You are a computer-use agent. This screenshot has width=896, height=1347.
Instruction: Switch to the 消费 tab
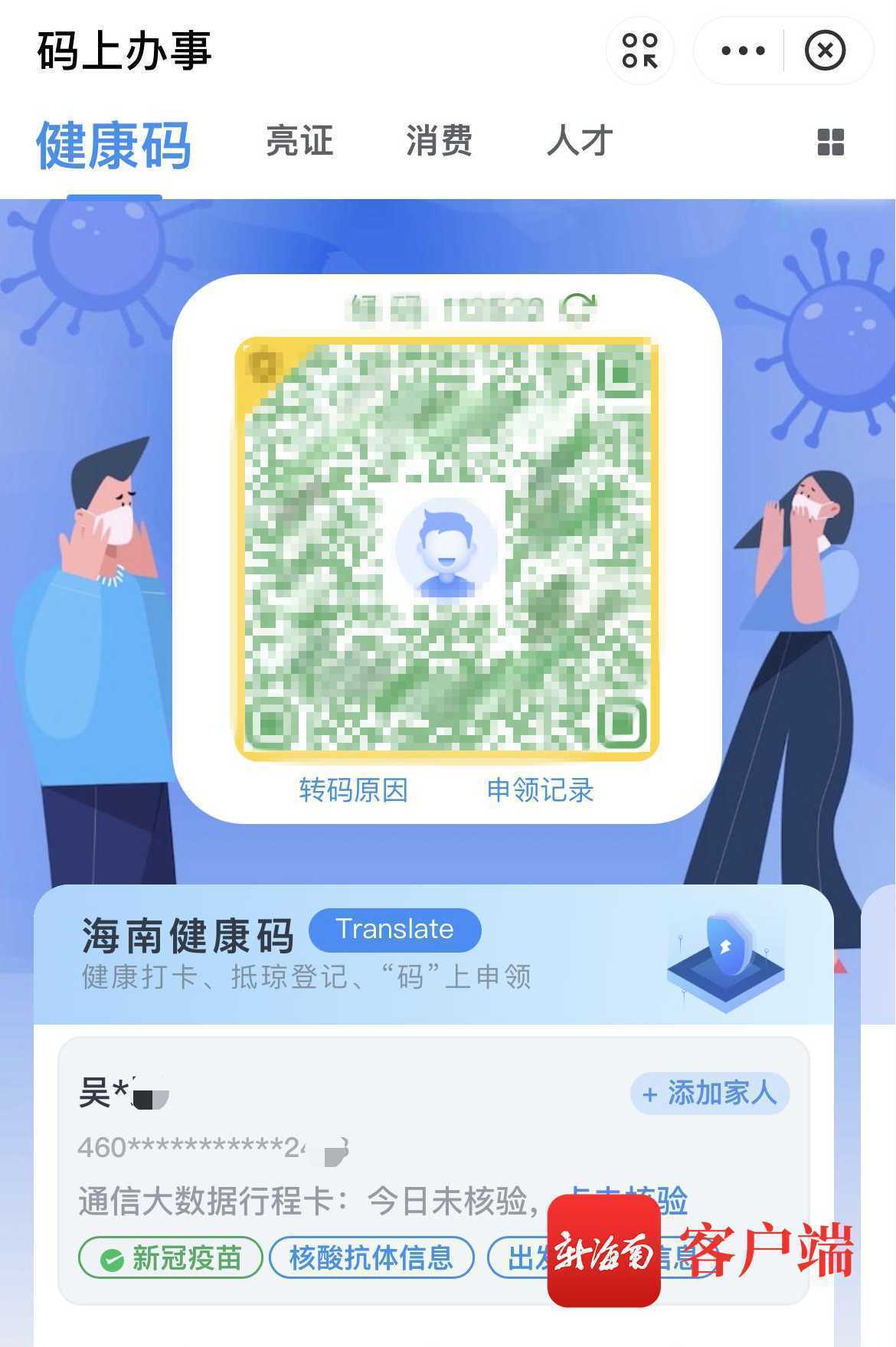[439, 141]
